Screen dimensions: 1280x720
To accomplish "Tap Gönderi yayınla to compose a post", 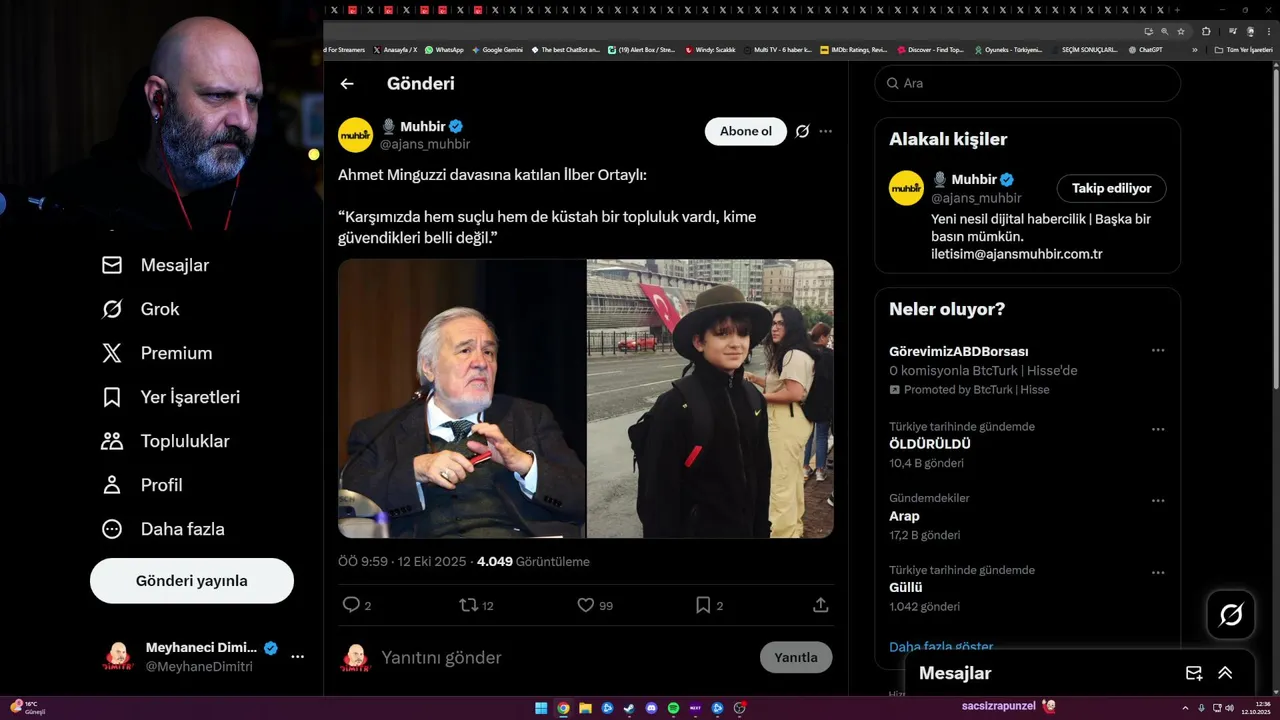I will tap(192, 581).
